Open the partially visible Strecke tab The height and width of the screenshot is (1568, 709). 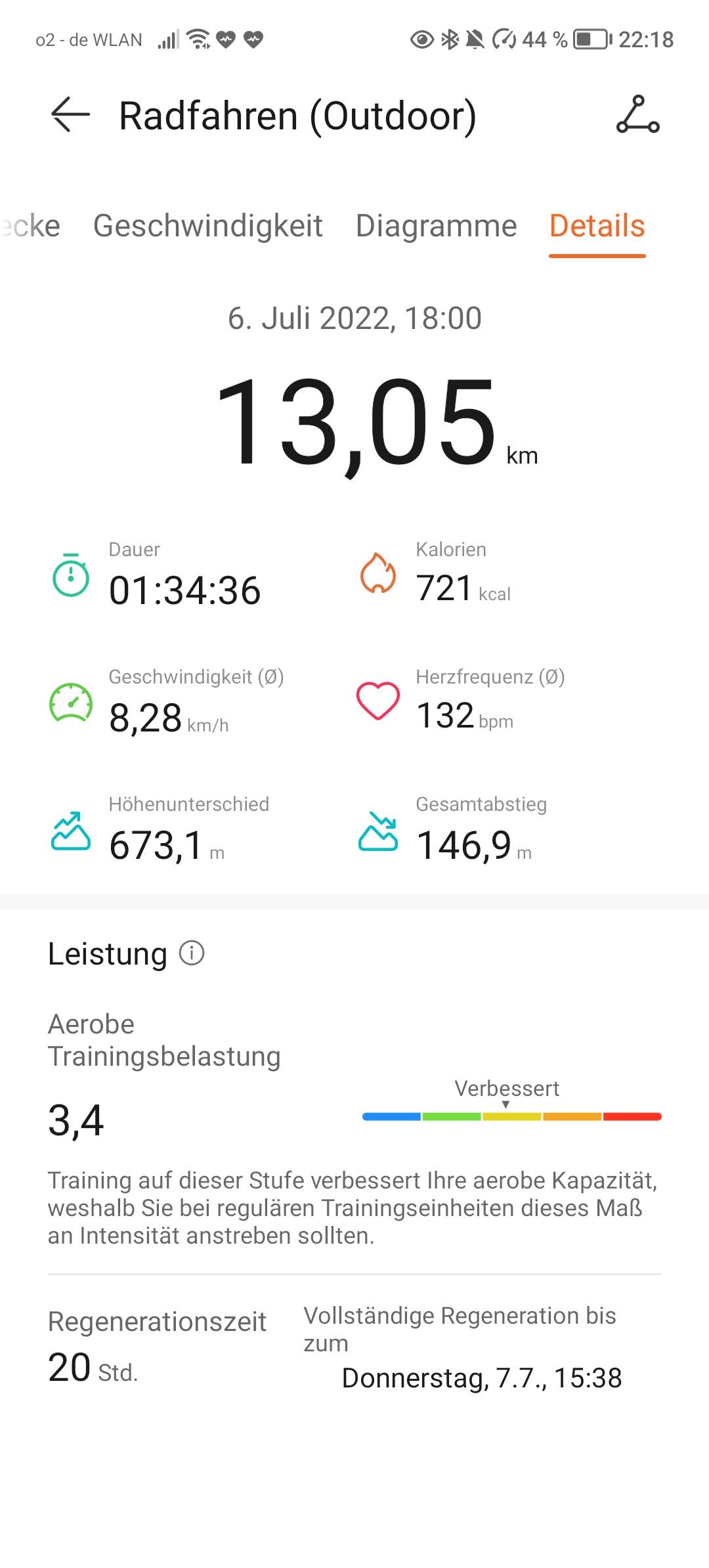pos(30,226)
